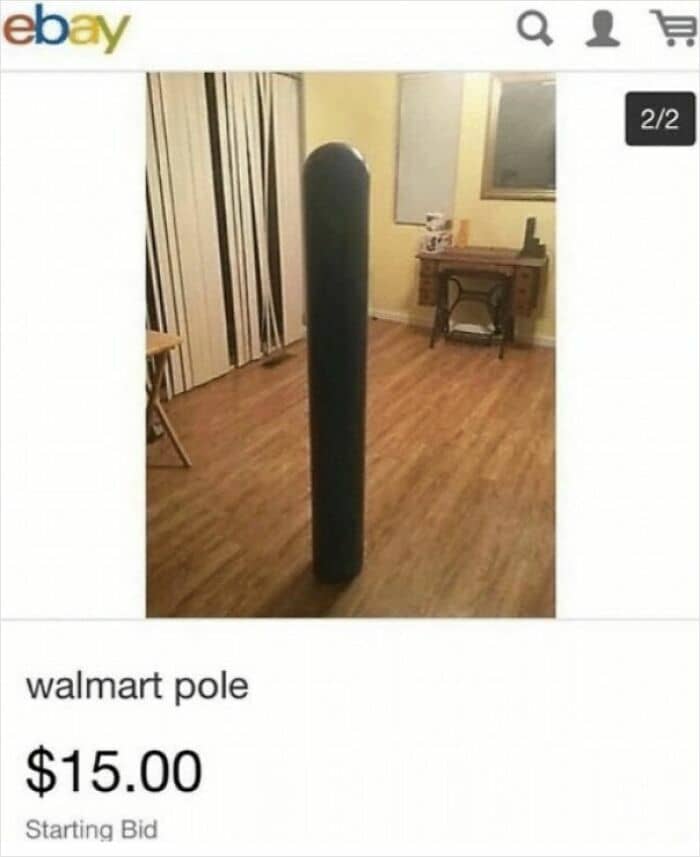
Task: Open the walmart pole listing photo
Action: point(351,345)
